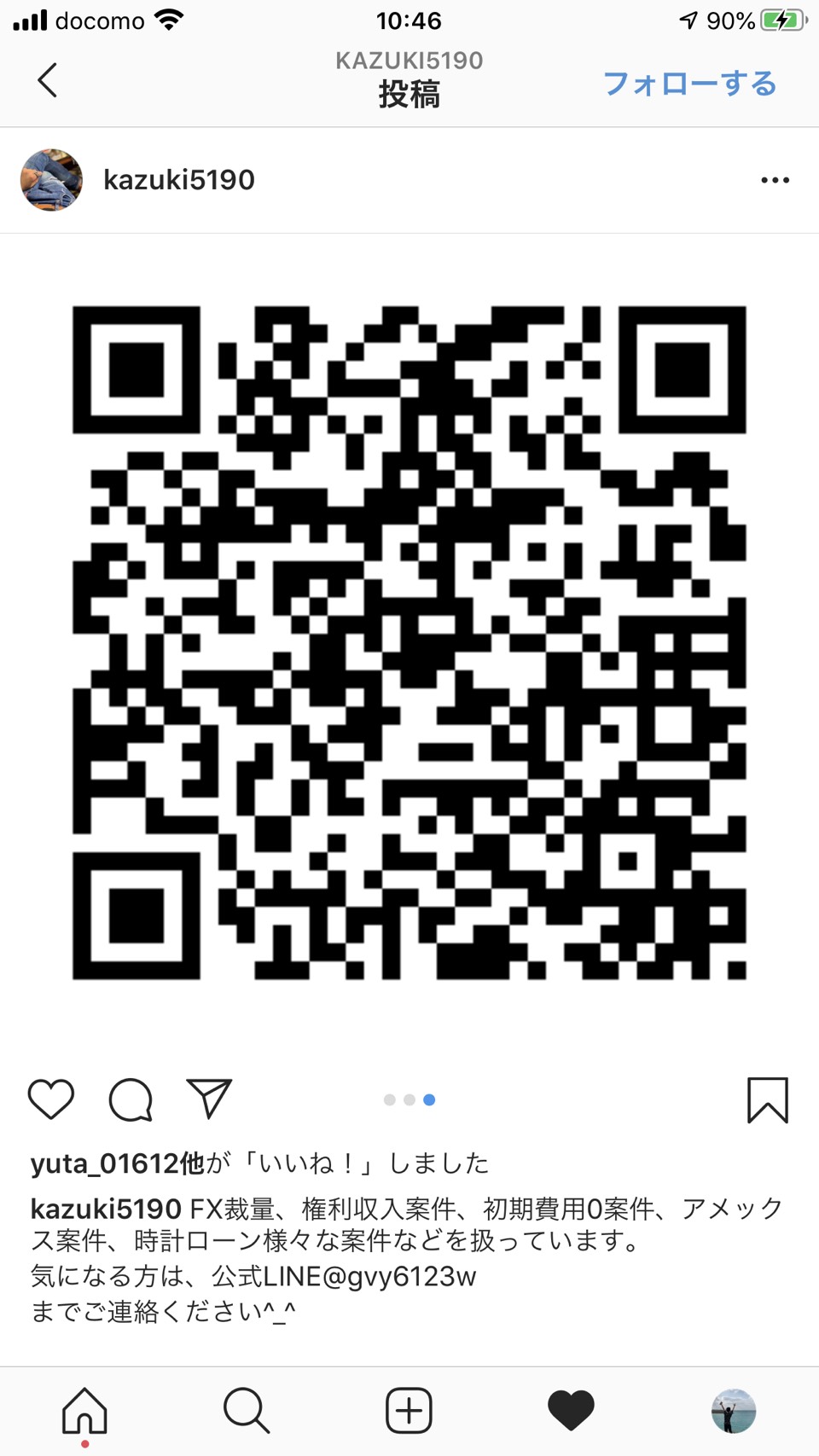Open comments with the speech bubble icon
Viewport: 819px width, 1456px height.
[x=131, y=1099]
